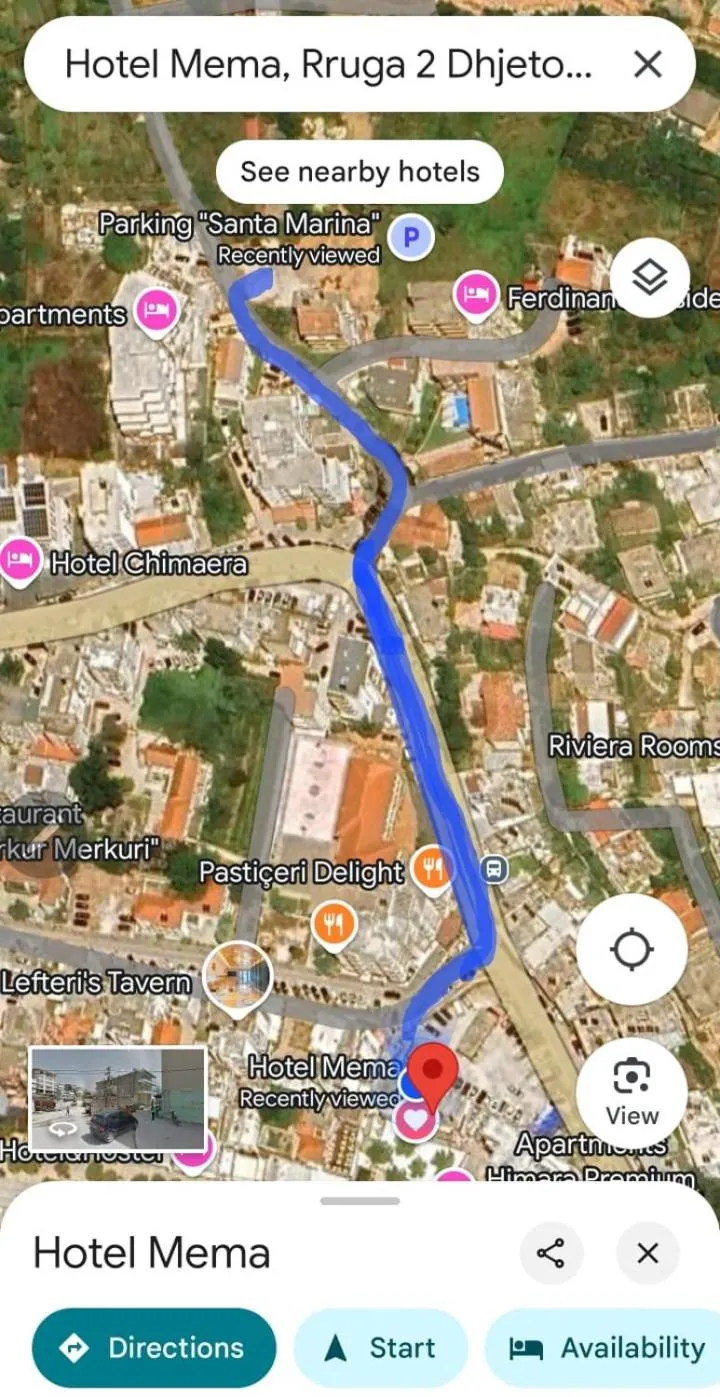720x1397 pixels.
Task: Open Lefteri's Tavern photo marker
Action: pyautogui.click(x=238, y=975)
